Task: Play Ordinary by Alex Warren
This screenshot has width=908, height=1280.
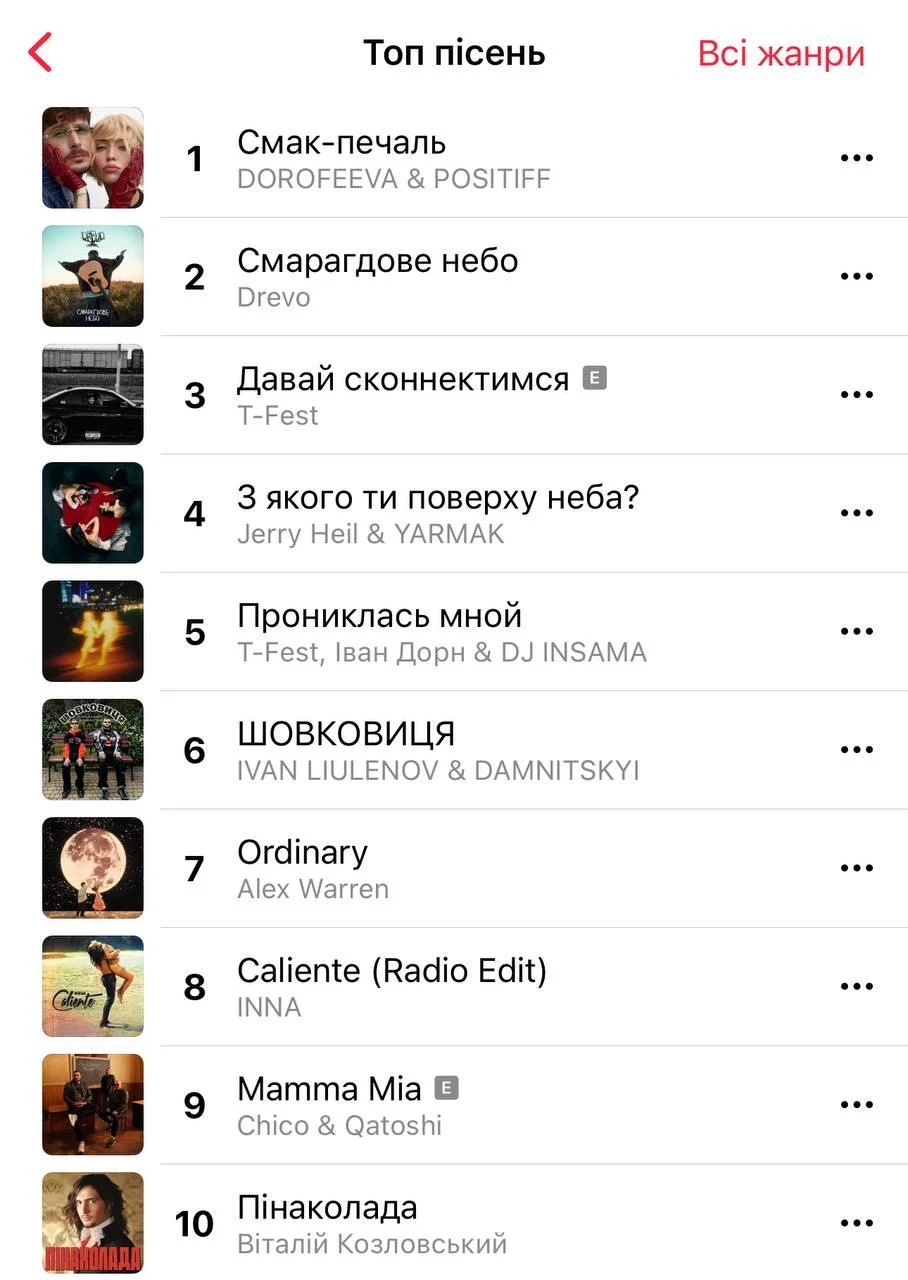Action: click(x=302, y=852)
